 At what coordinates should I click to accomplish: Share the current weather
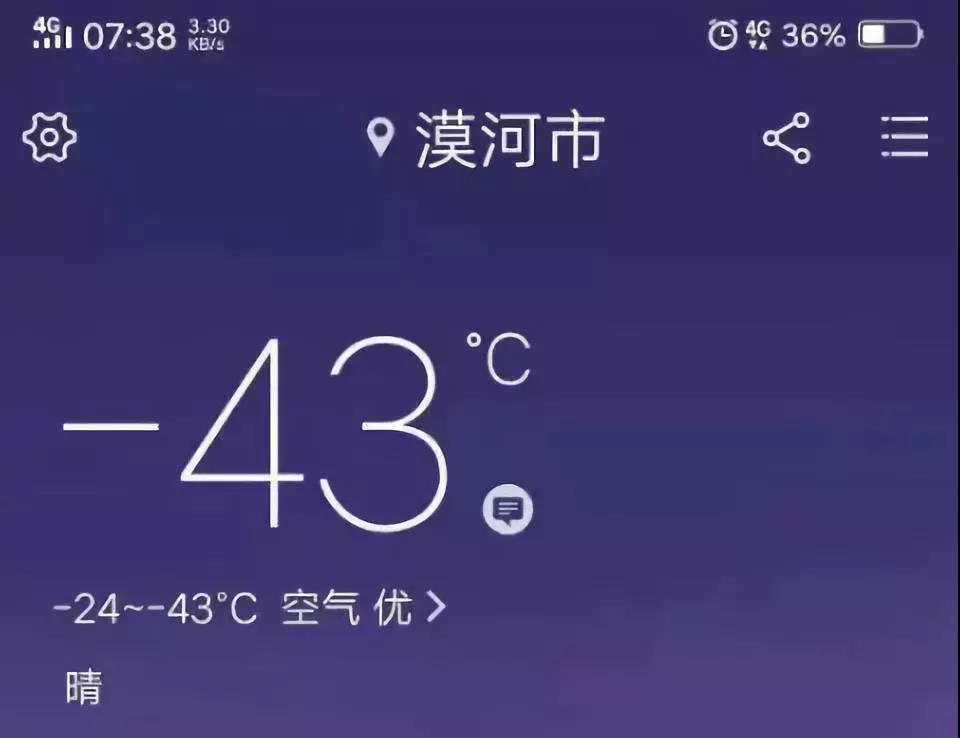tap(787, 138)
